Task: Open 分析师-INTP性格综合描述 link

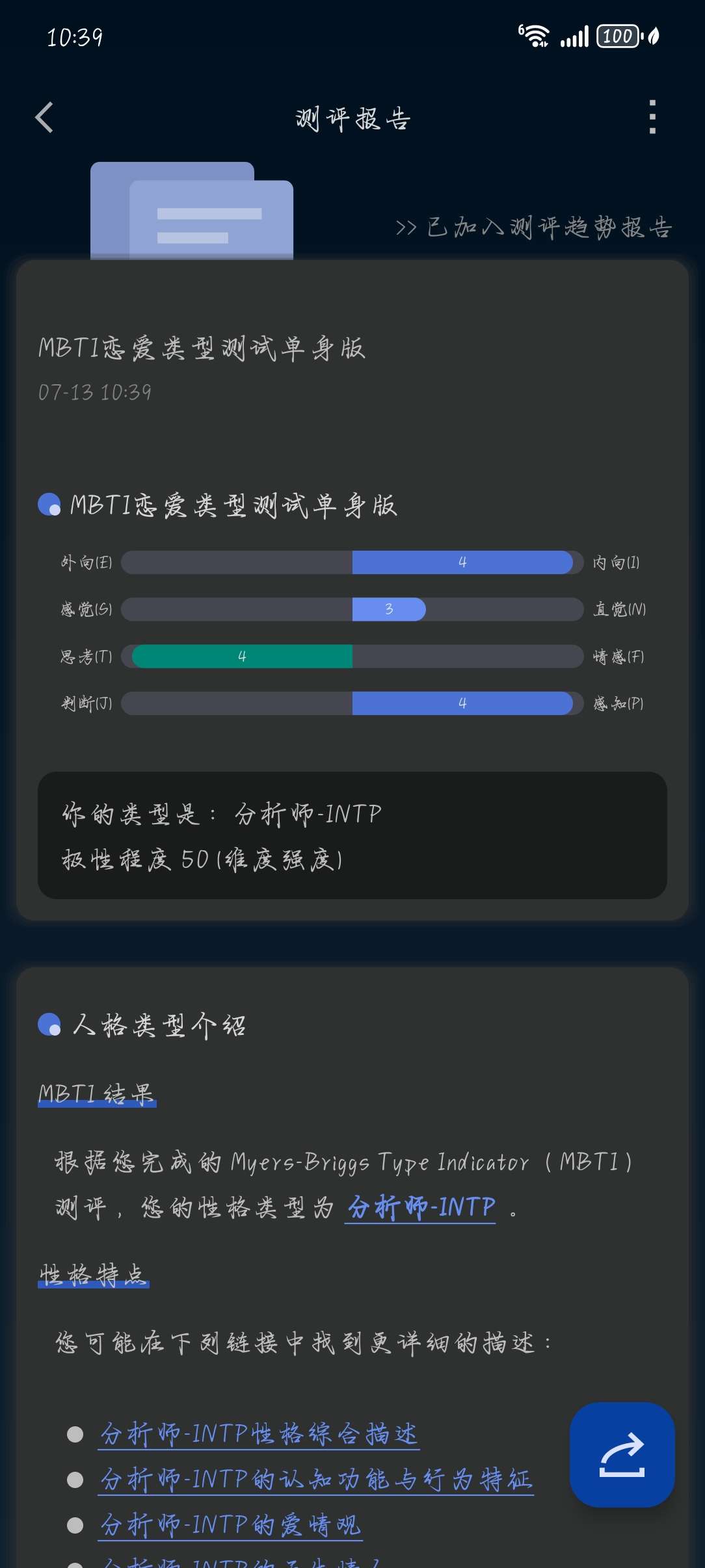Action: click(x=259, y=1433)
